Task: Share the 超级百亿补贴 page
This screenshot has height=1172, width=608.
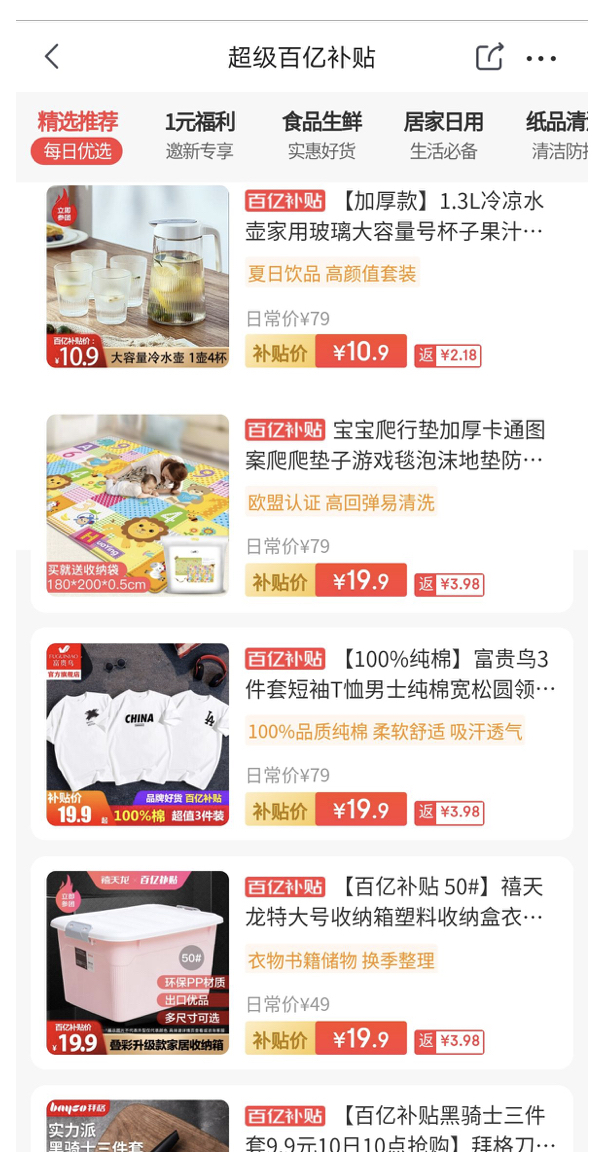Action: coord(489,57)
